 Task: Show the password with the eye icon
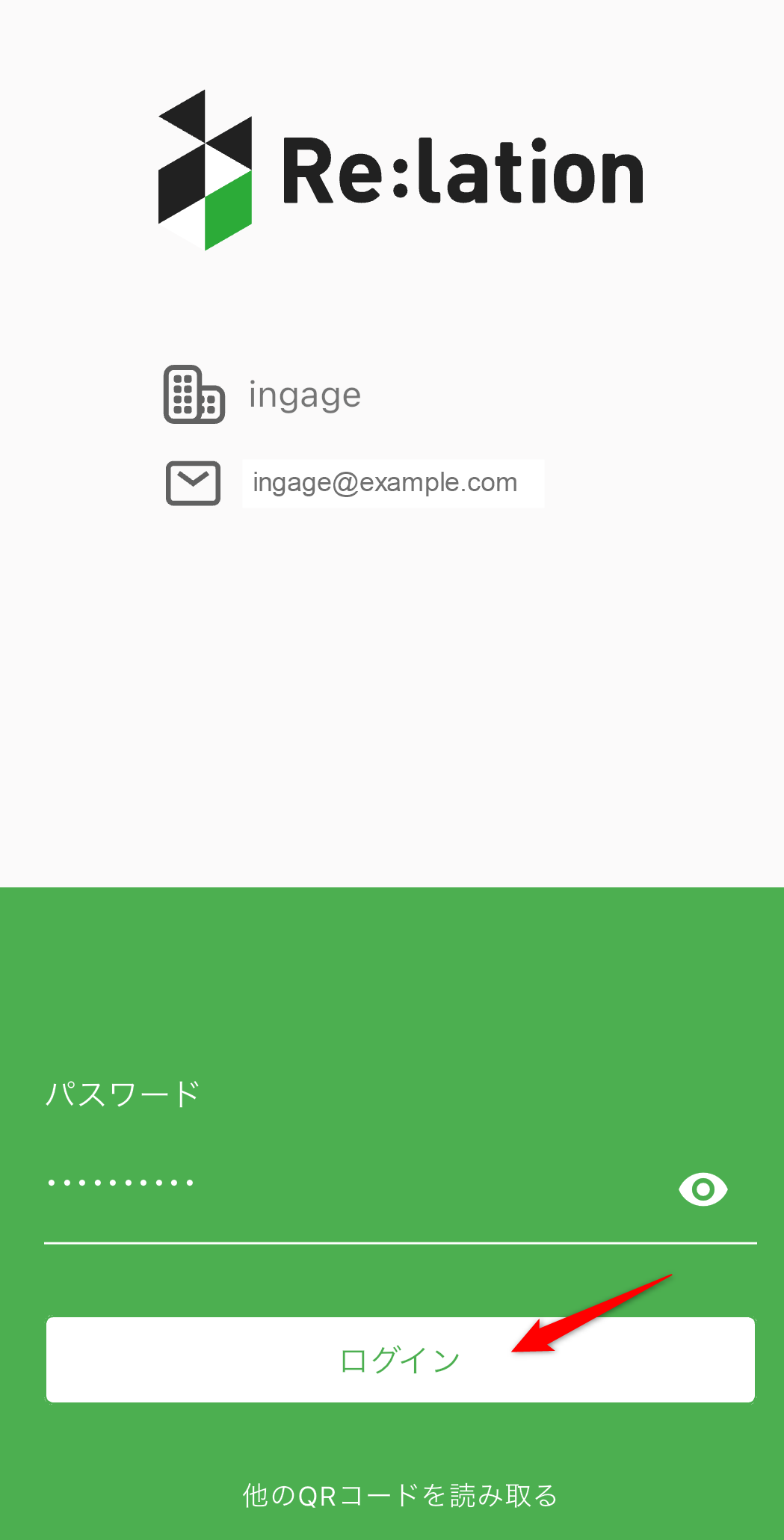[x=703, y=1189]
